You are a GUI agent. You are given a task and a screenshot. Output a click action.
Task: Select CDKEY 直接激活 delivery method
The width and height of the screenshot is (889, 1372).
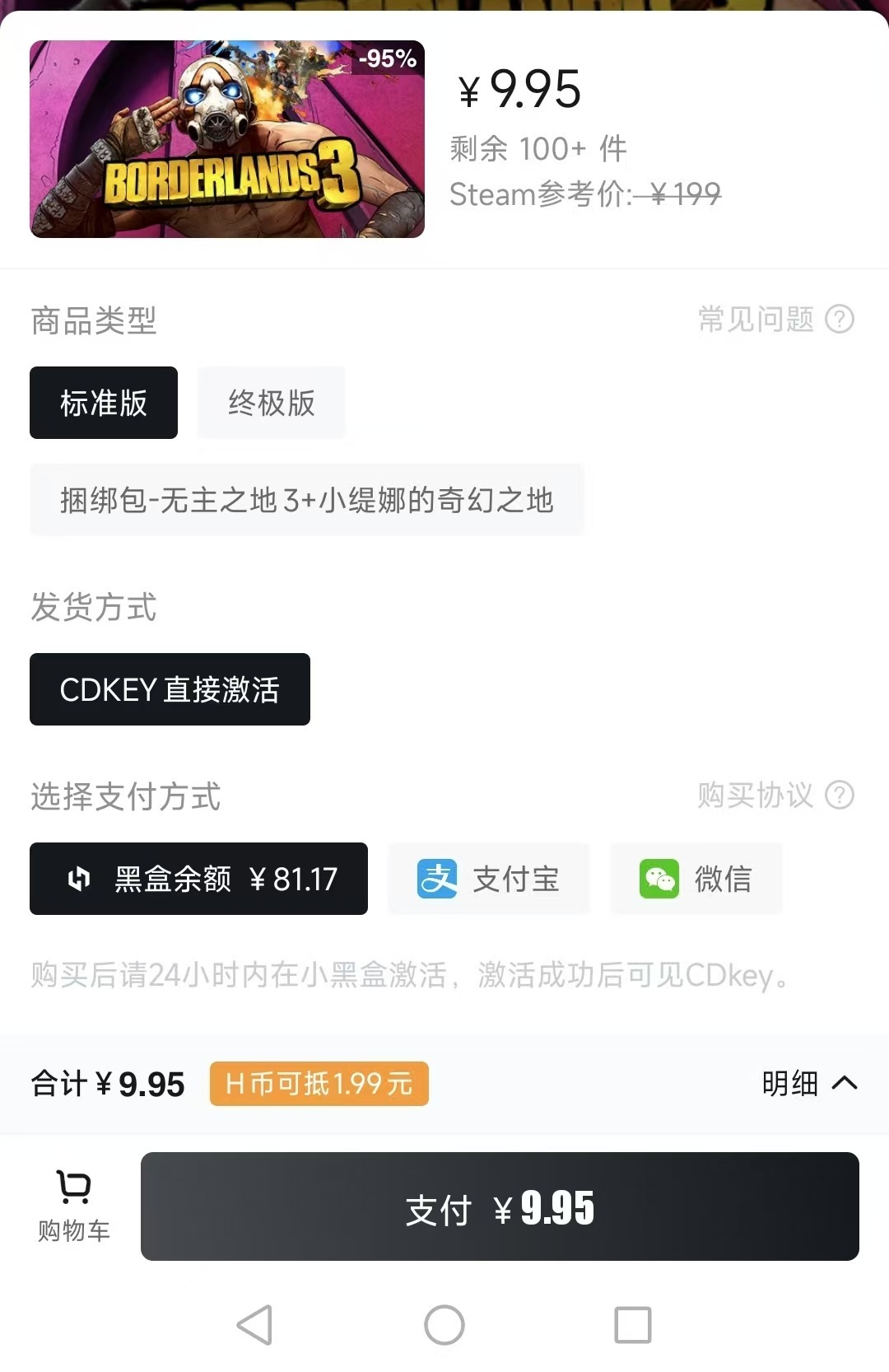point(170,689)
